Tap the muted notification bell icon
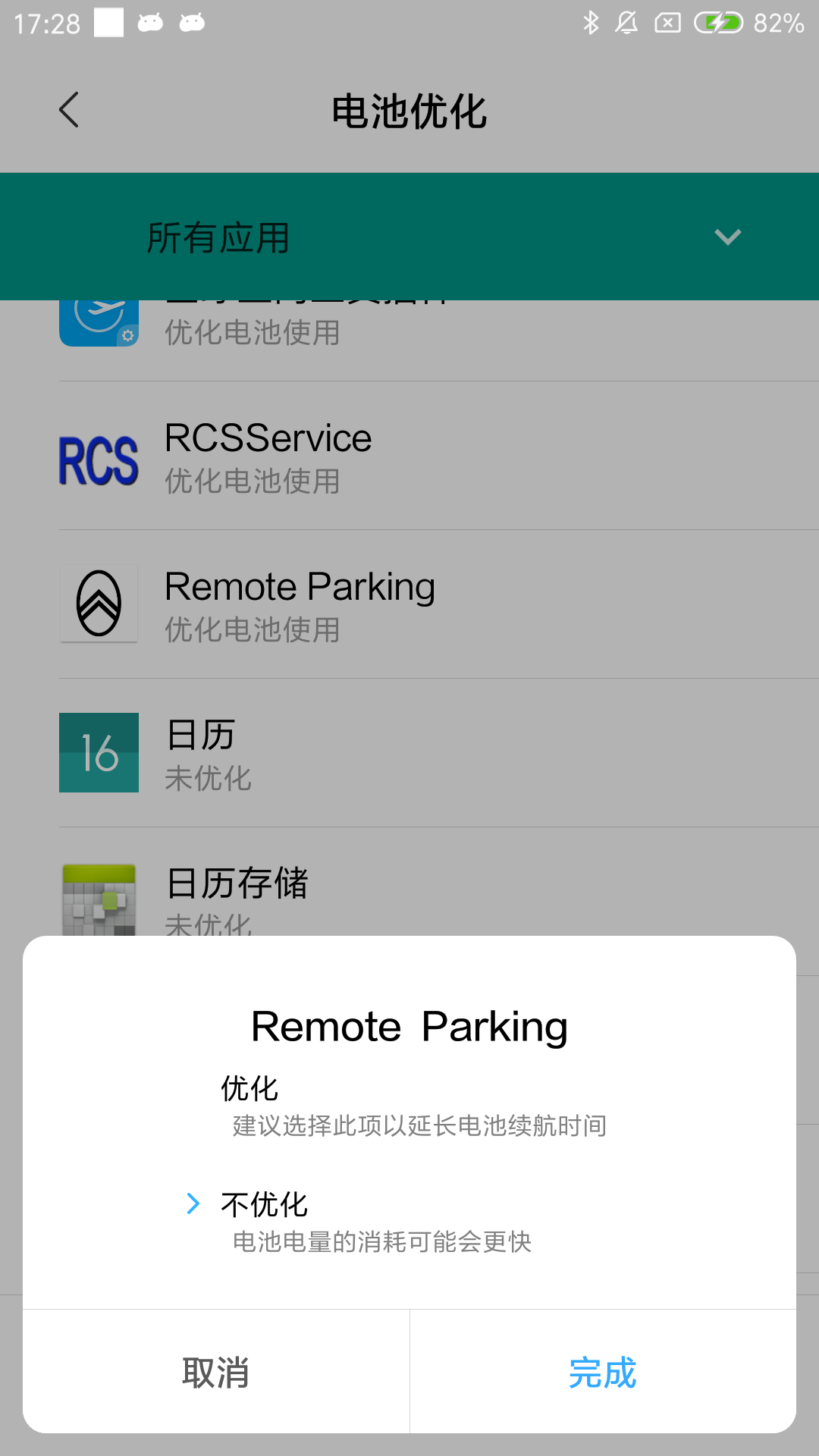Screen dimensions: 819x1456 tap(628, 23)
